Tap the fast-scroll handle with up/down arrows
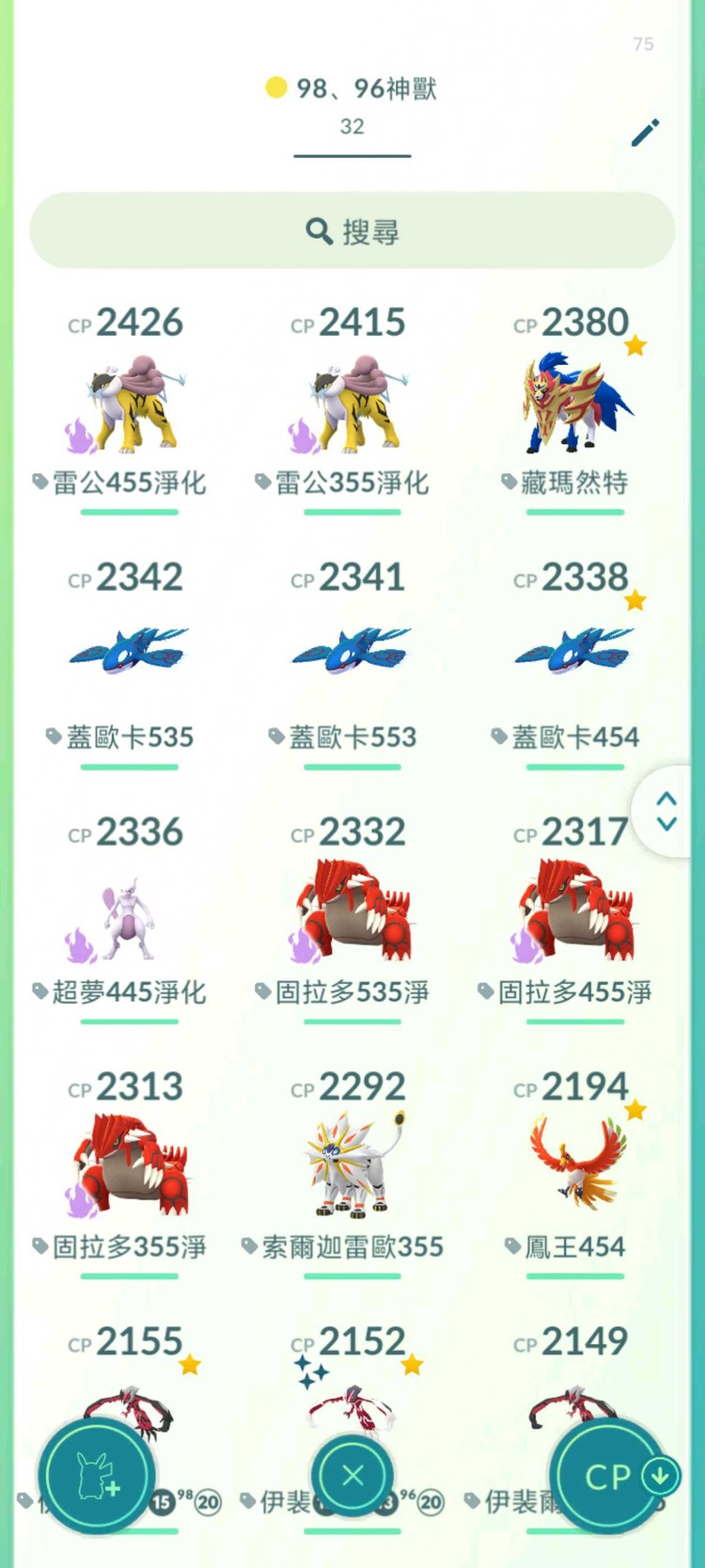The height and width of the screenshot is (1568, 705). point(666,810)
